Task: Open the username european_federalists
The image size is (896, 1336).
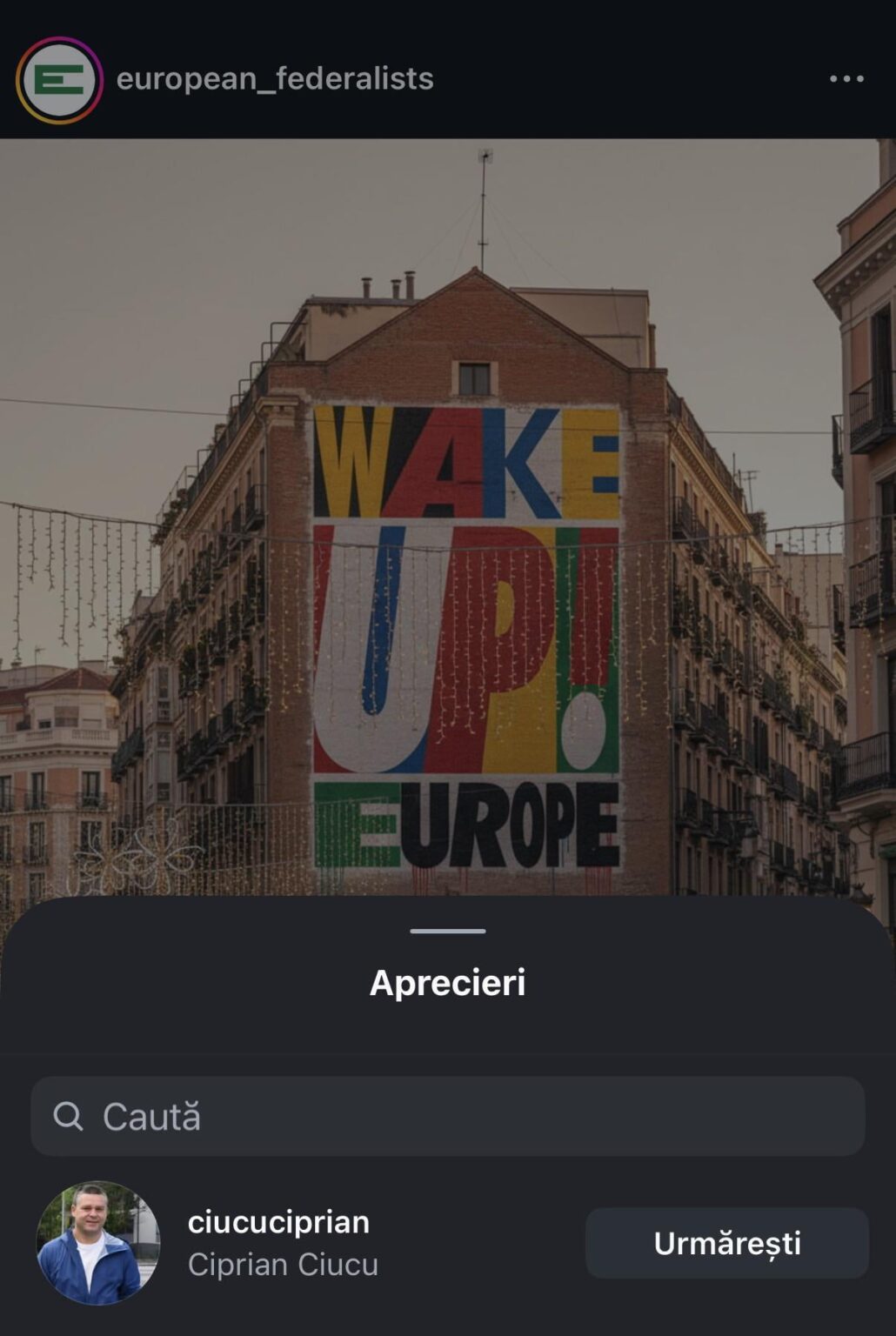Action: 277,80
